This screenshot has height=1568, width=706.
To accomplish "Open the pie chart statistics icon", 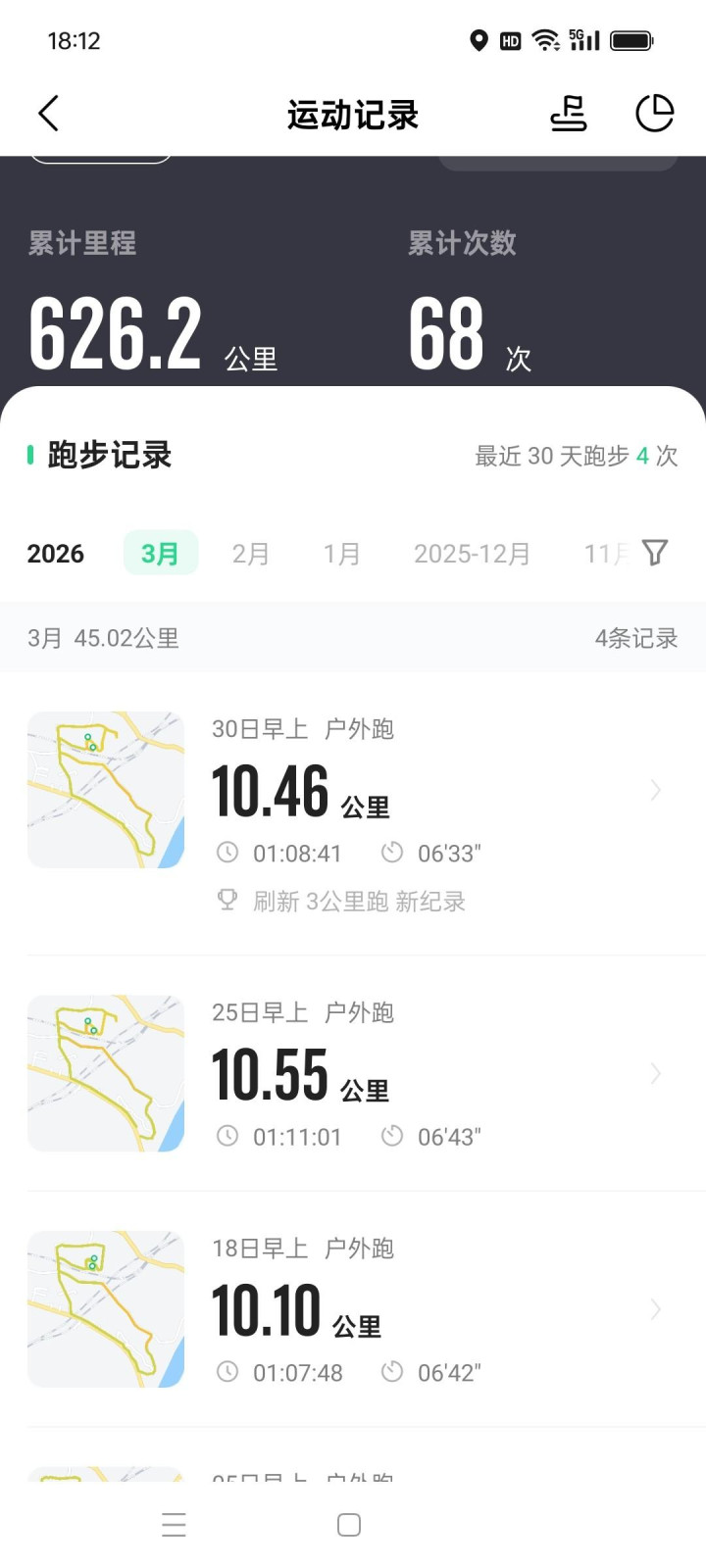I will click(x=654, y=114).
